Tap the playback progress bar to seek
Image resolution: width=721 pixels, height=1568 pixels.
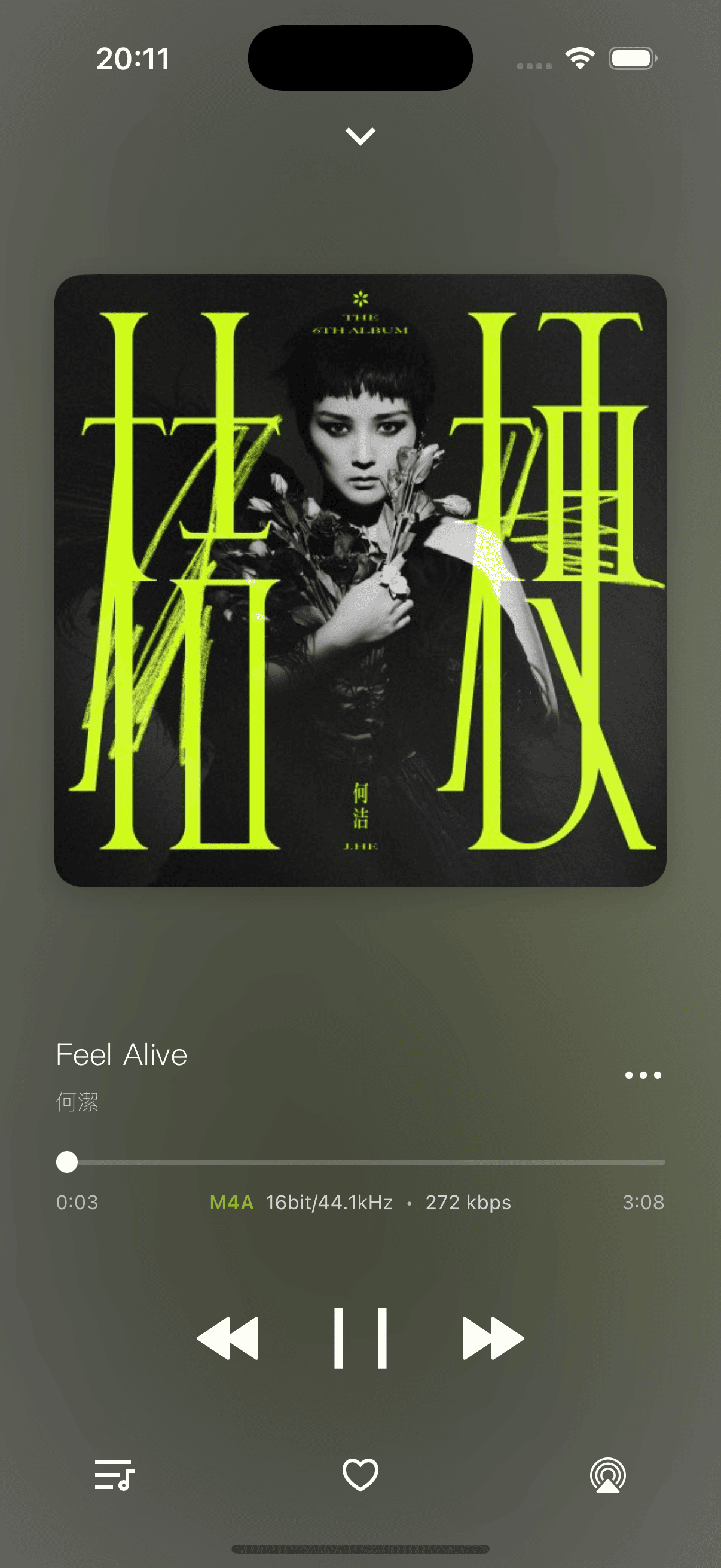click(x=365, y=1162)
